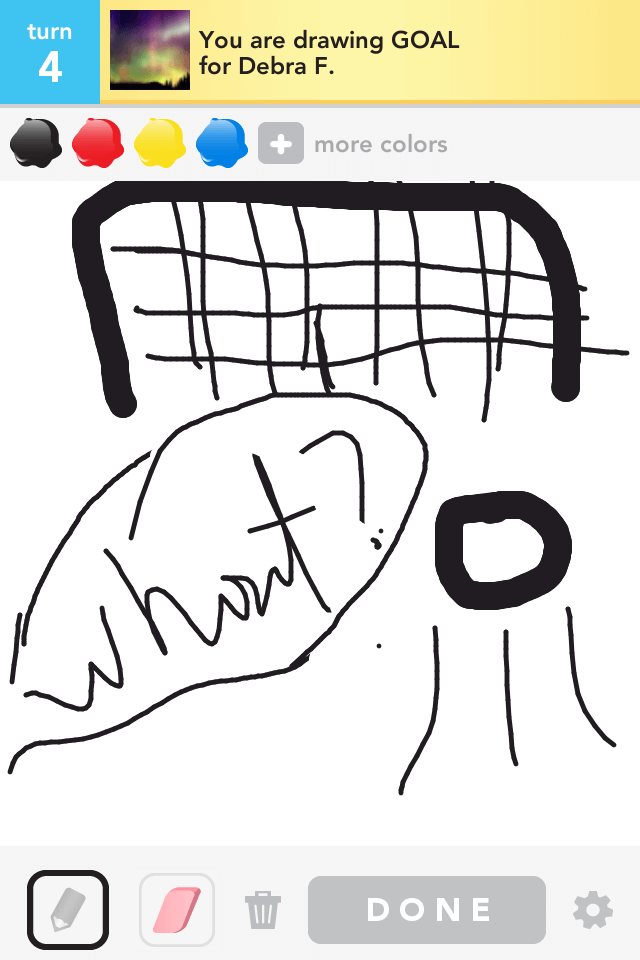Image resolution: width=640 pixels, height=960 pixels.
Task: Select the pencil drawing tool
Action: pyautogui.click(x=68, y=909)
